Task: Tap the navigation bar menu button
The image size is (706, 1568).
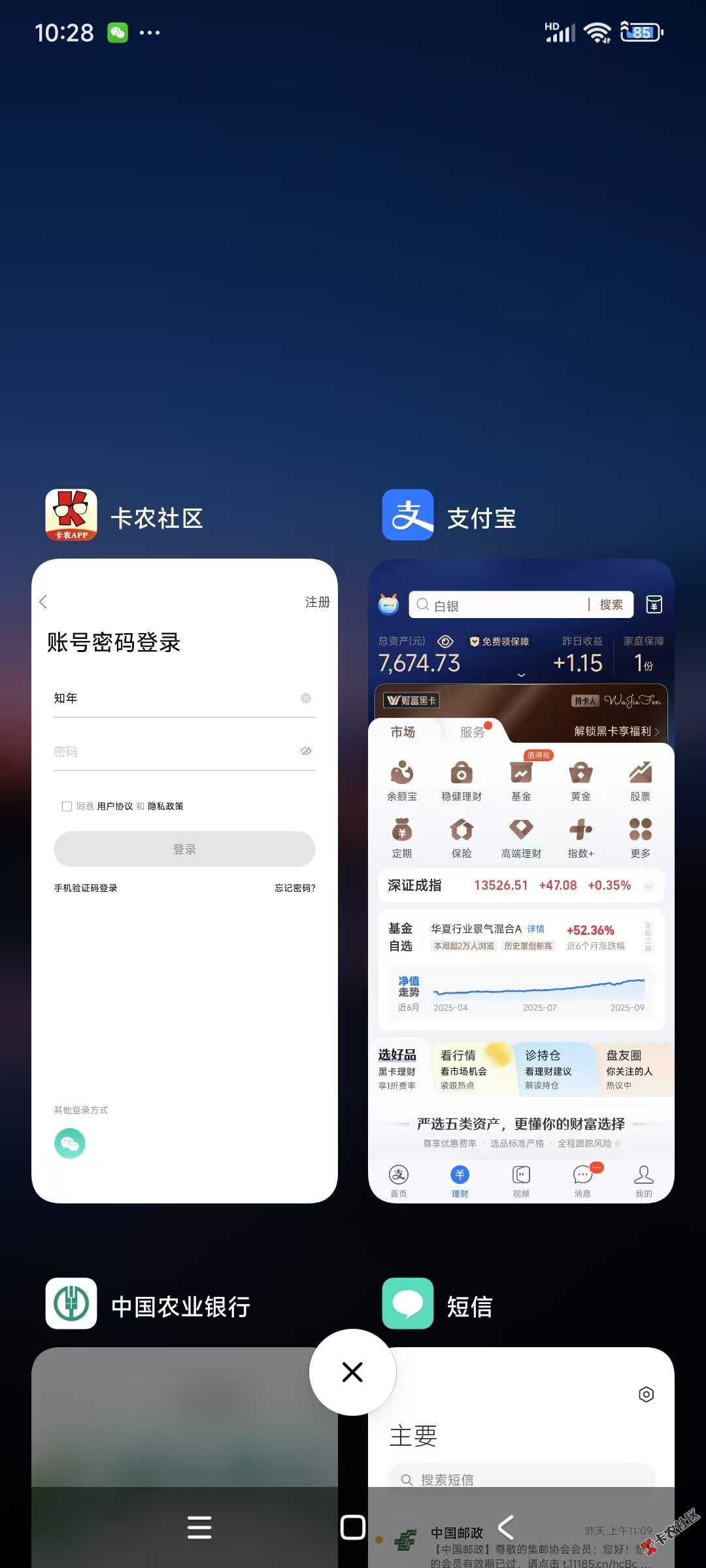Action: [x=199, y=1527]
